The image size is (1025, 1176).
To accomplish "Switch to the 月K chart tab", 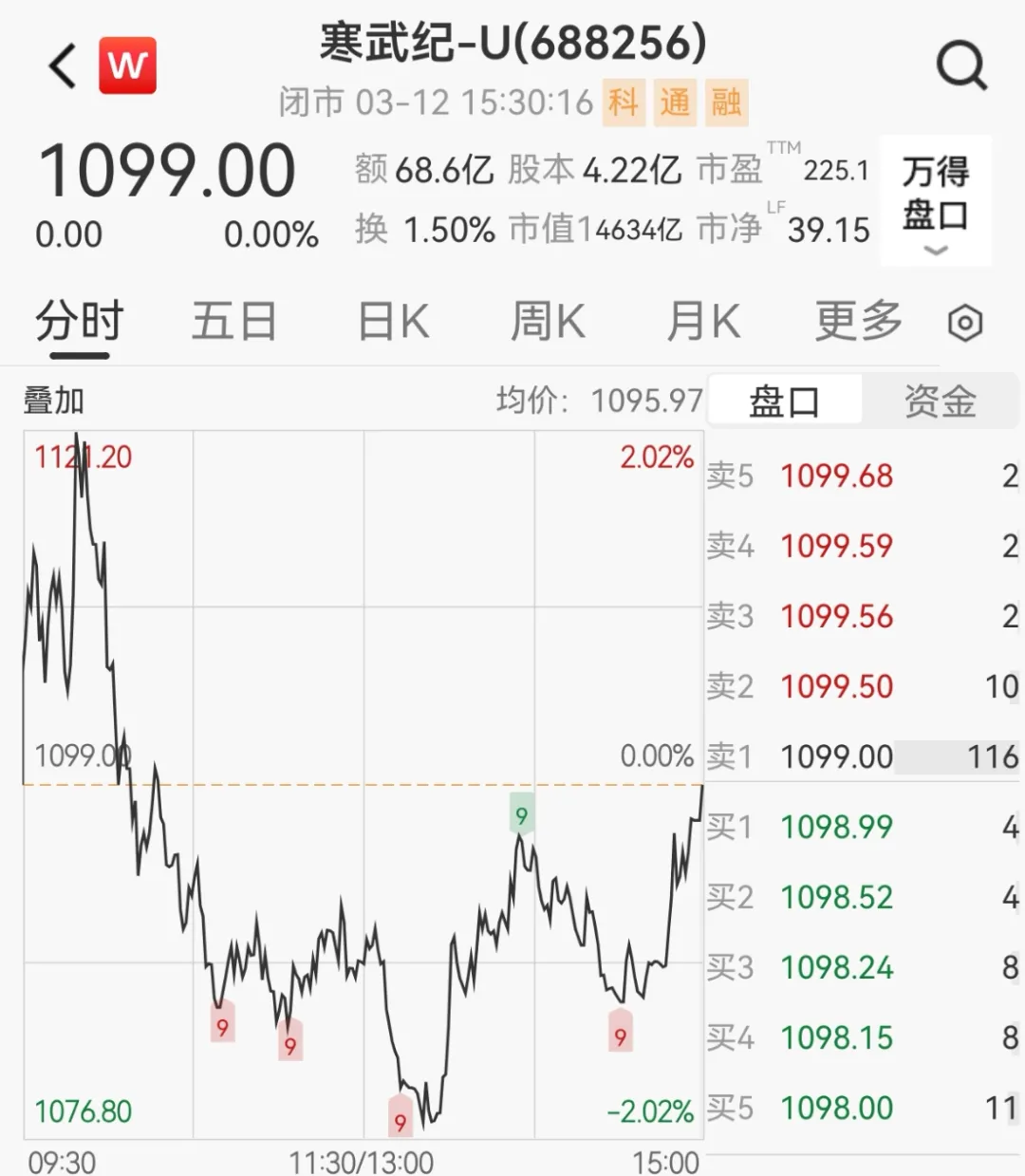I will pyautogui.click(x=702, y=322).
